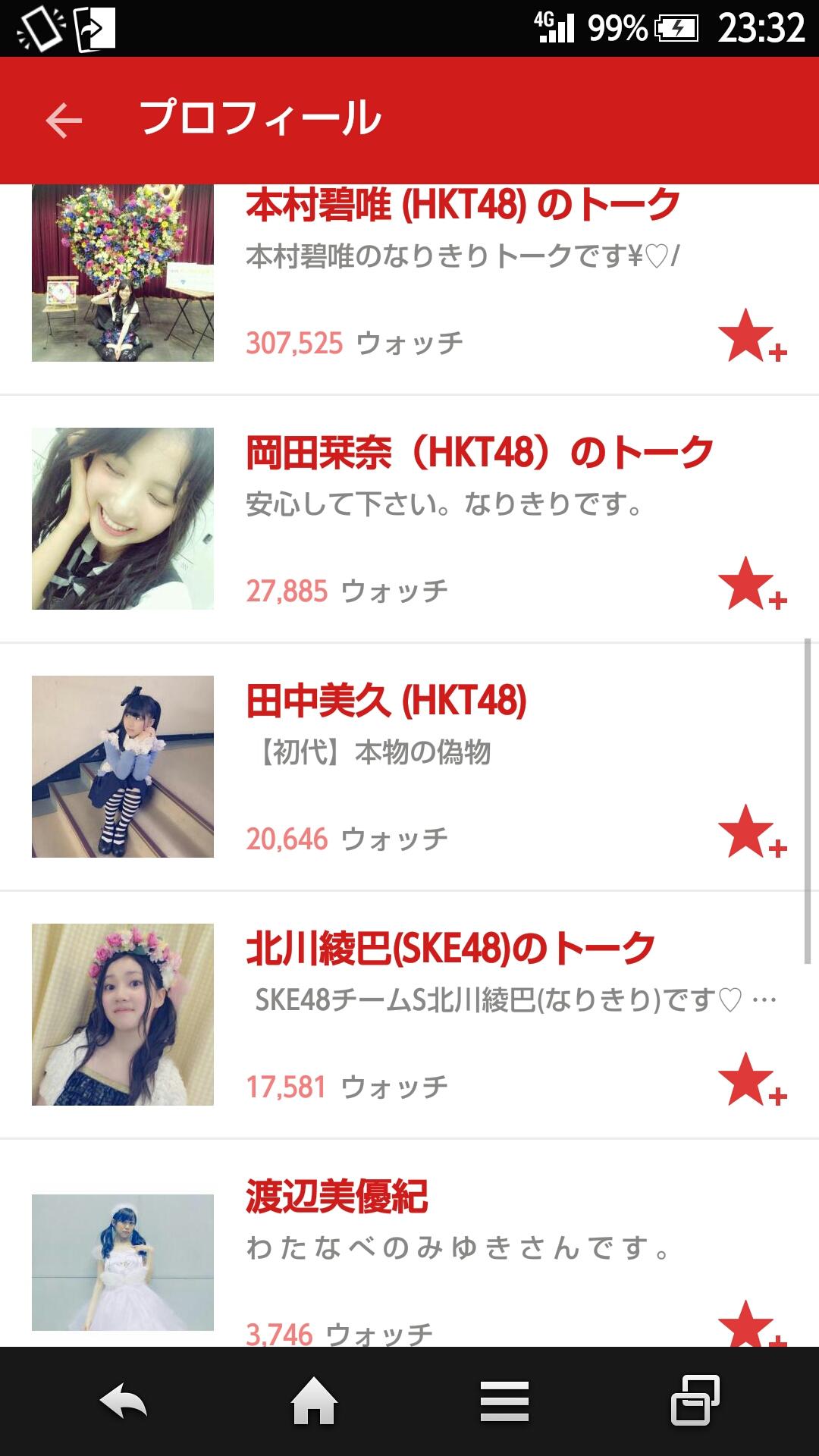Screen dimensions: 819x1456
Task: Open the 渡辺美優紀 talk
Action: pos(337,1197)
